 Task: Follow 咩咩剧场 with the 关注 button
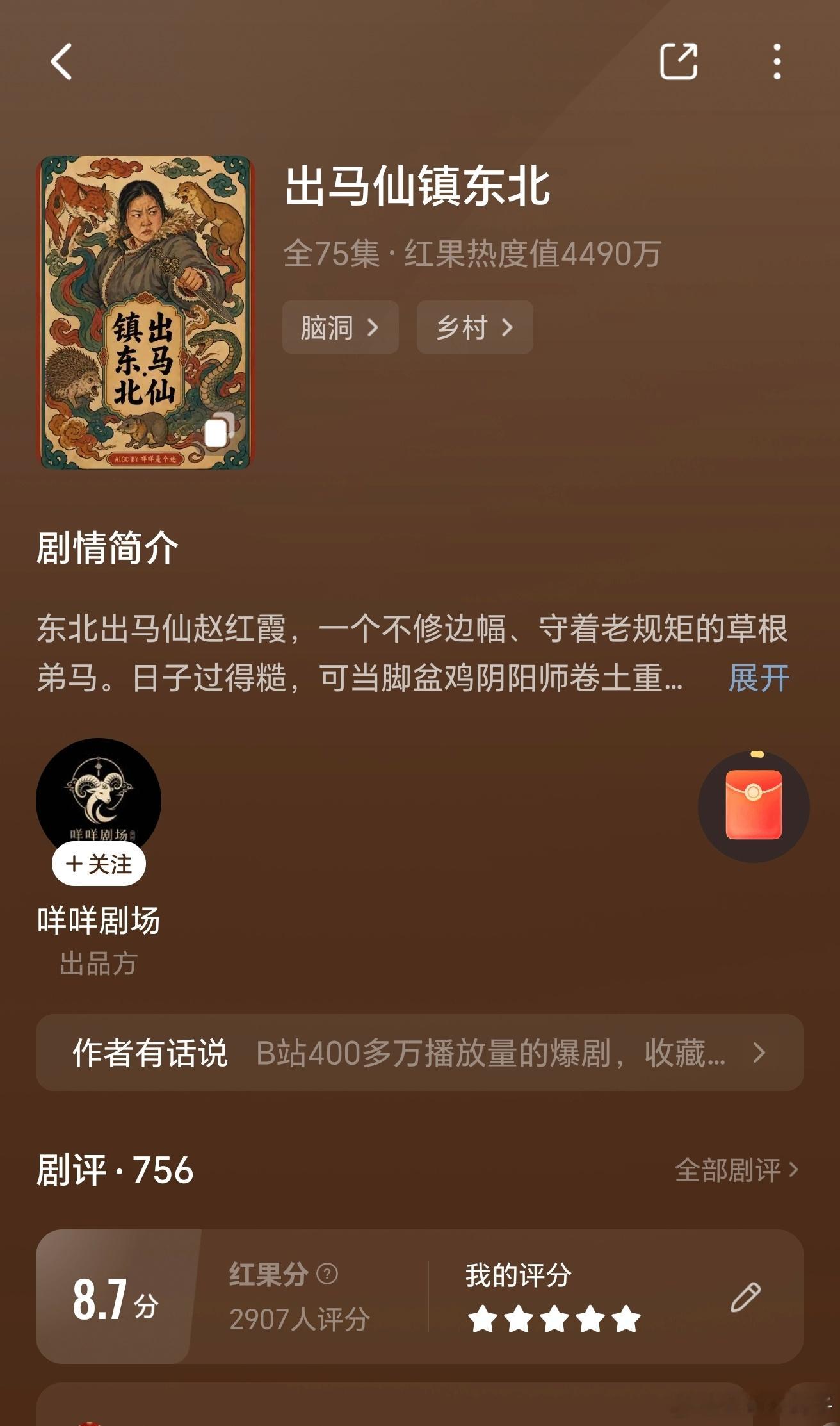pyautogui.click(x=99, y=864)
